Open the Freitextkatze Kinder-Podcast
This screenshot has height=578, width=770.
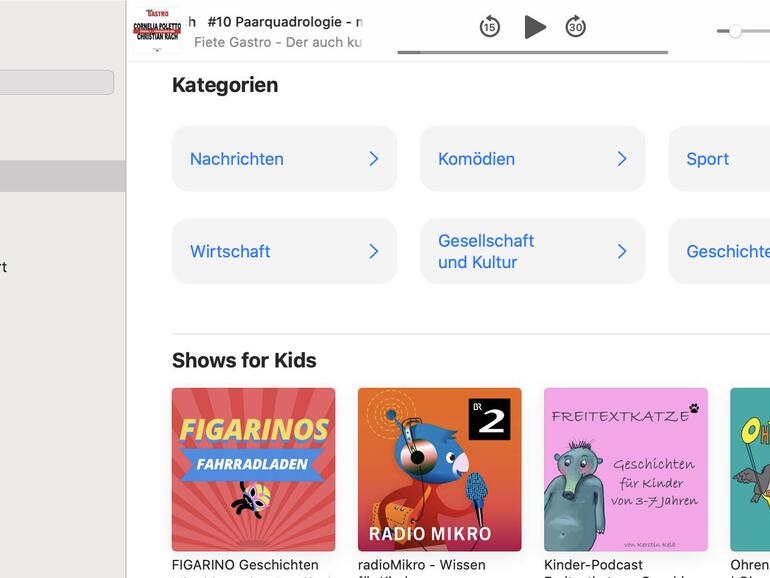625,469
